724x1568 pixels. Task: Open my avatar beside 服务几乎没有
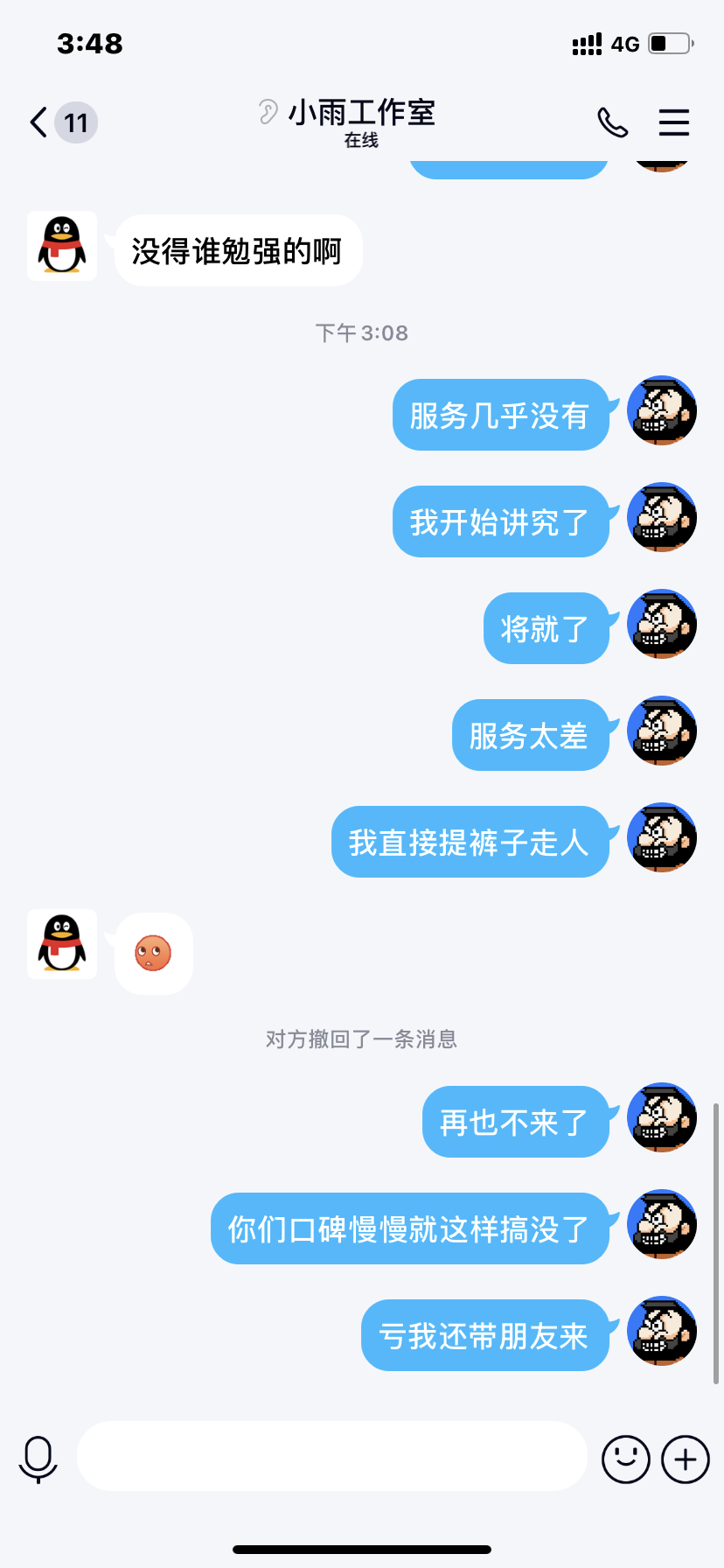(x=662, y=410)
